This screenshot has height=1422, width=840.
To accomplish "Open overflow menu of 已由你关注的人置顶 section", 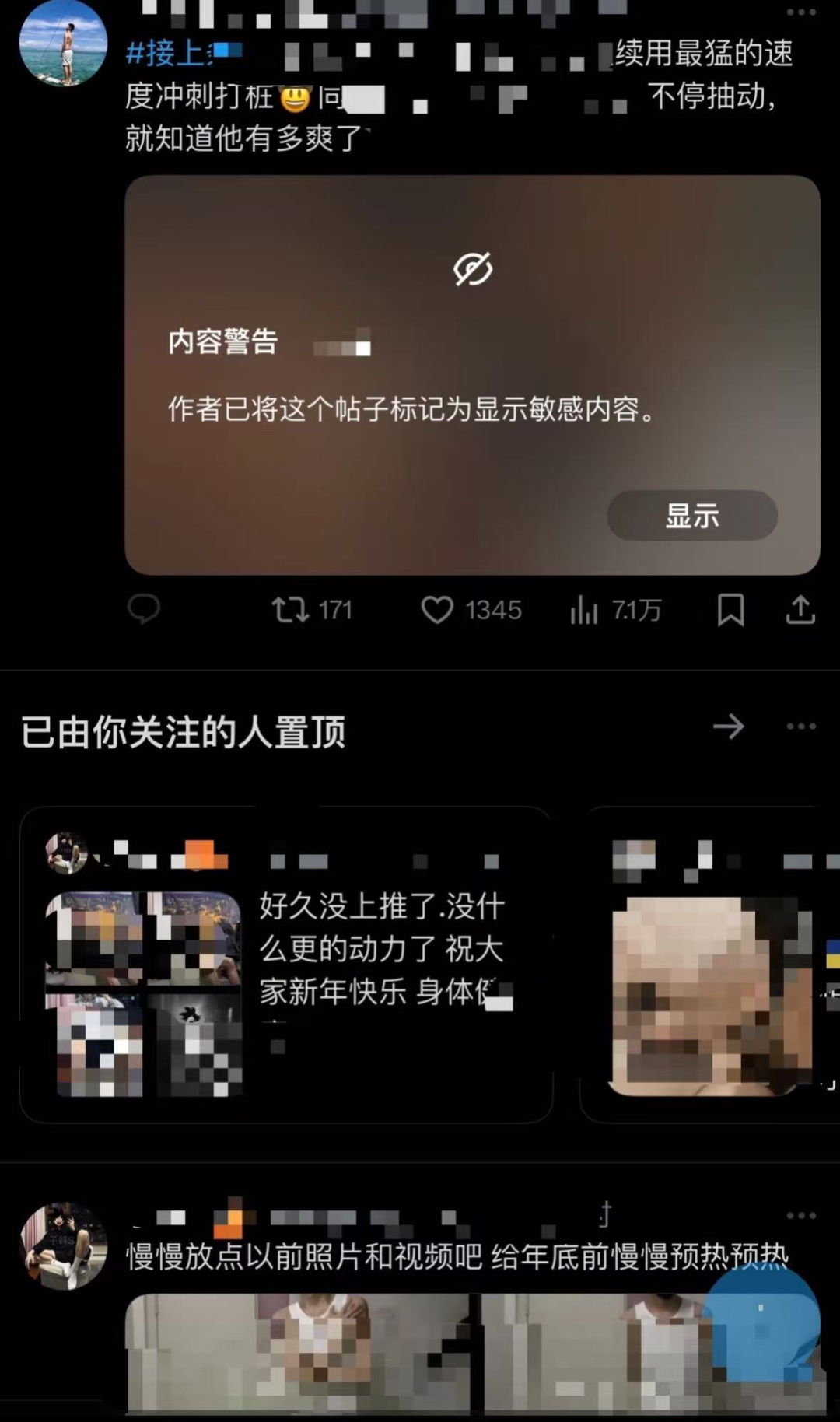I will pos(800,727).
